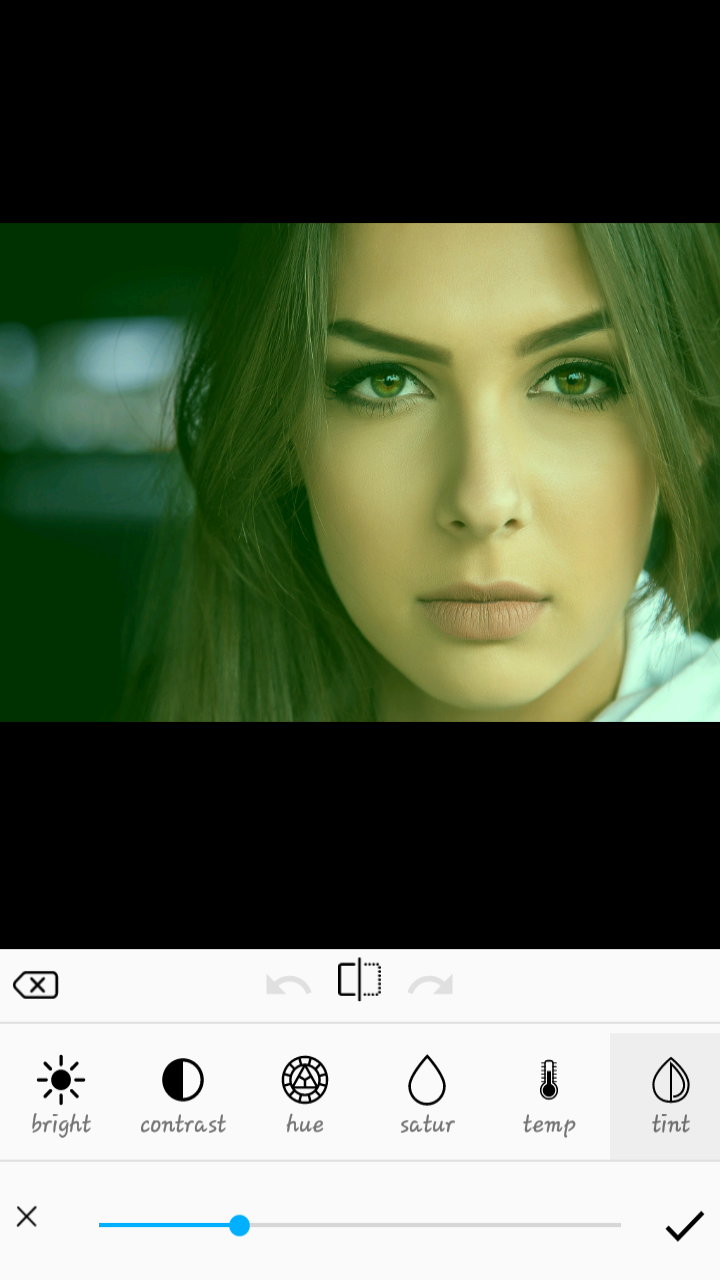Select the tint tool
Image resolution: width=720 pixels, height=1280 pixels.
click(x=670, y=1097)
